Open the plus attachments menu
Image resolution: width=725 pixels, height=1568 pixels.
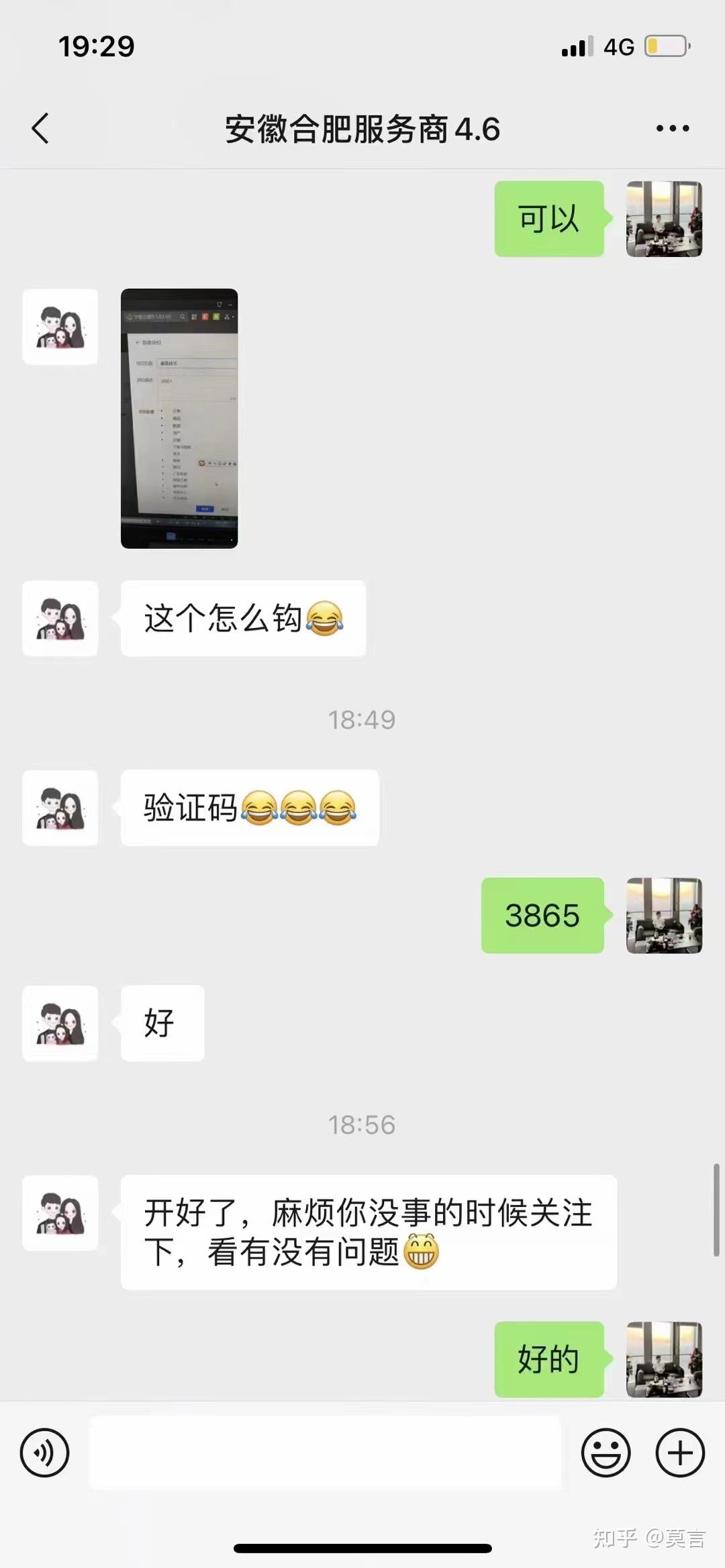pos(680,1453)
